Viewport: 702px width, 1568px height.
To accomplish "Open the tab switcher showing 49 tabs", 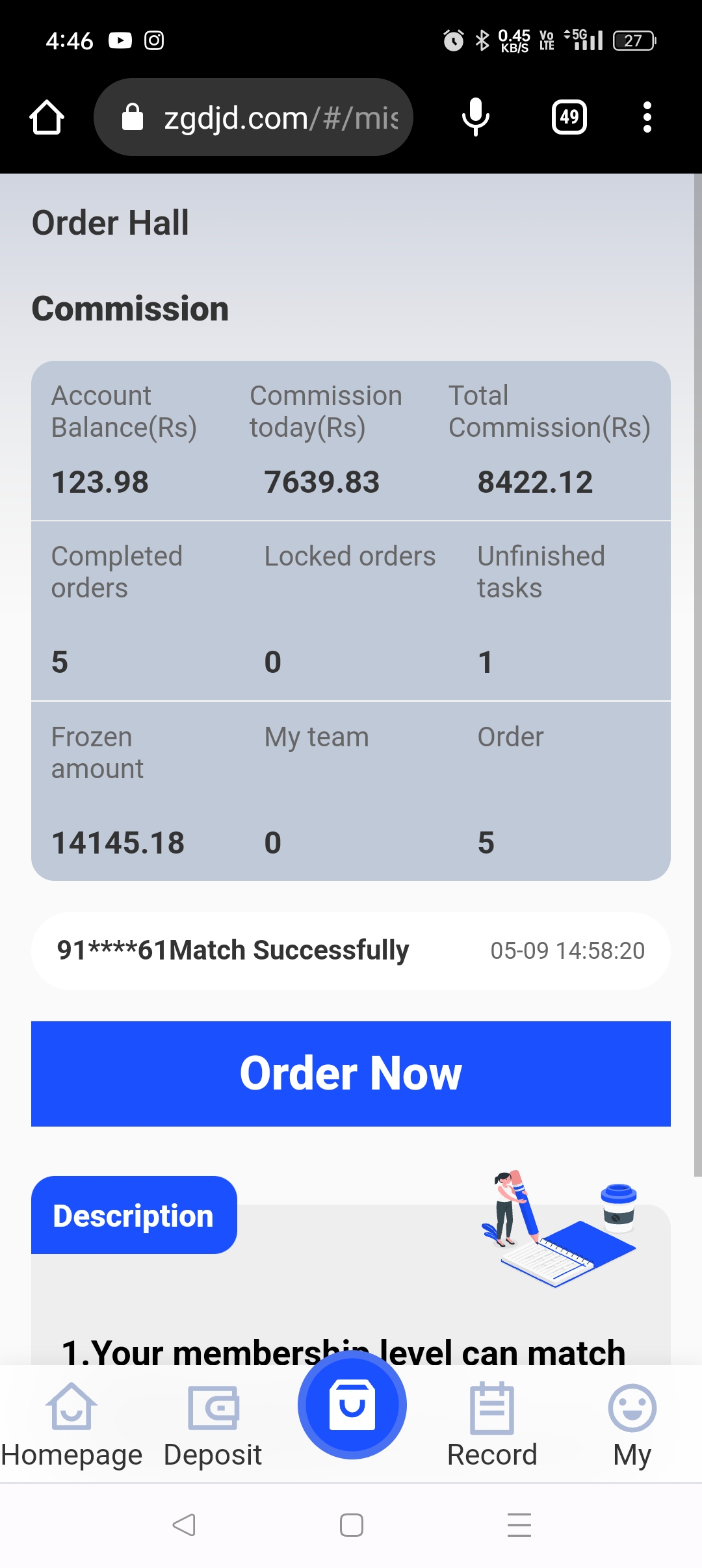I will pyautogui.click(x=569, y=118).
